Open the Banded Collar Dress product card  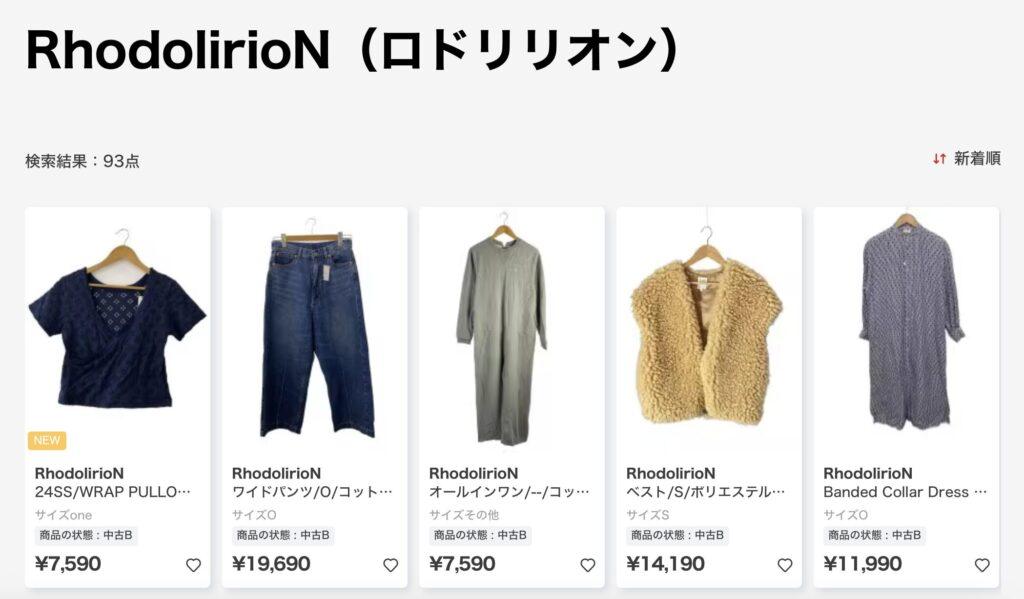(906, 330)
